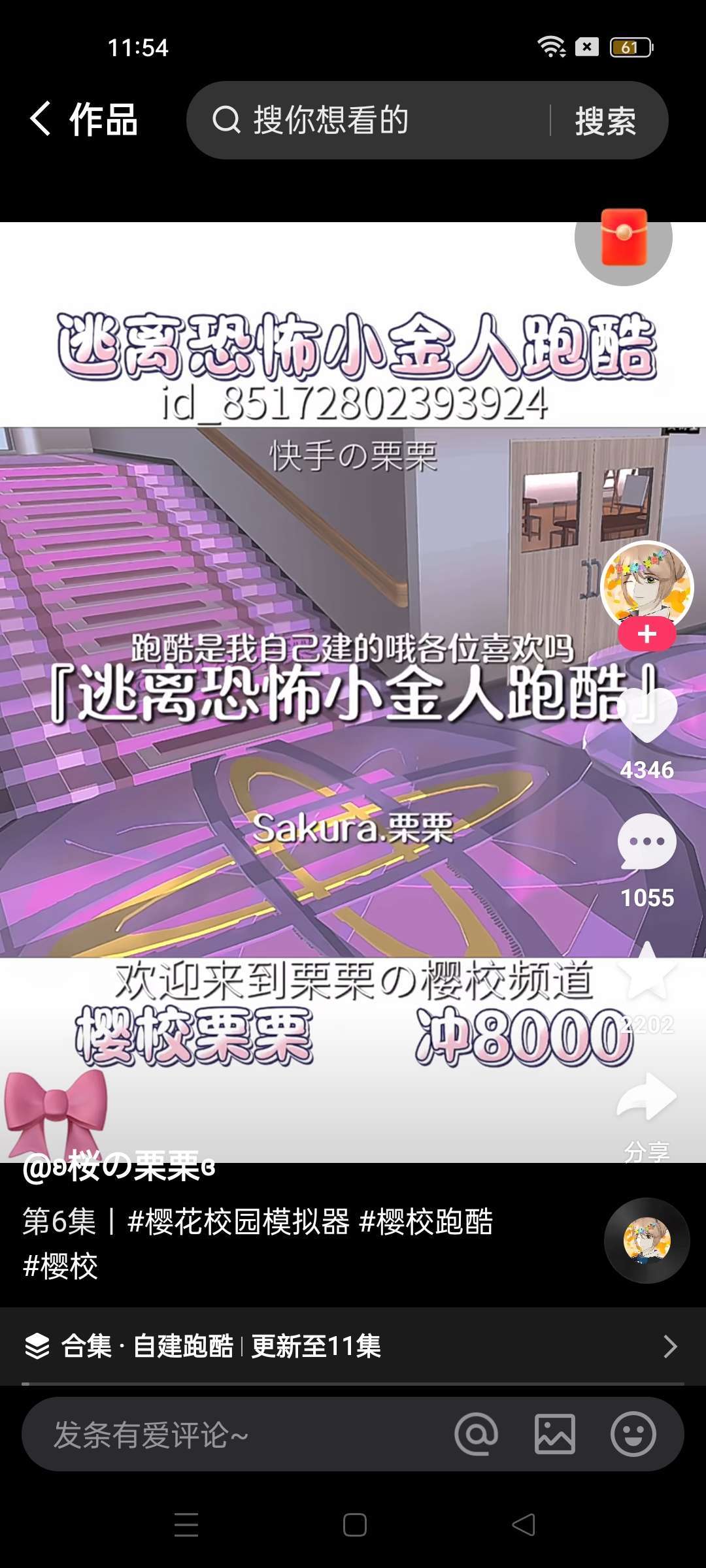Image resolution: width=706 pixels, height=1568 pixels.
Task: Open the emoji picker icon
Action: click(x=633, y=1435)
